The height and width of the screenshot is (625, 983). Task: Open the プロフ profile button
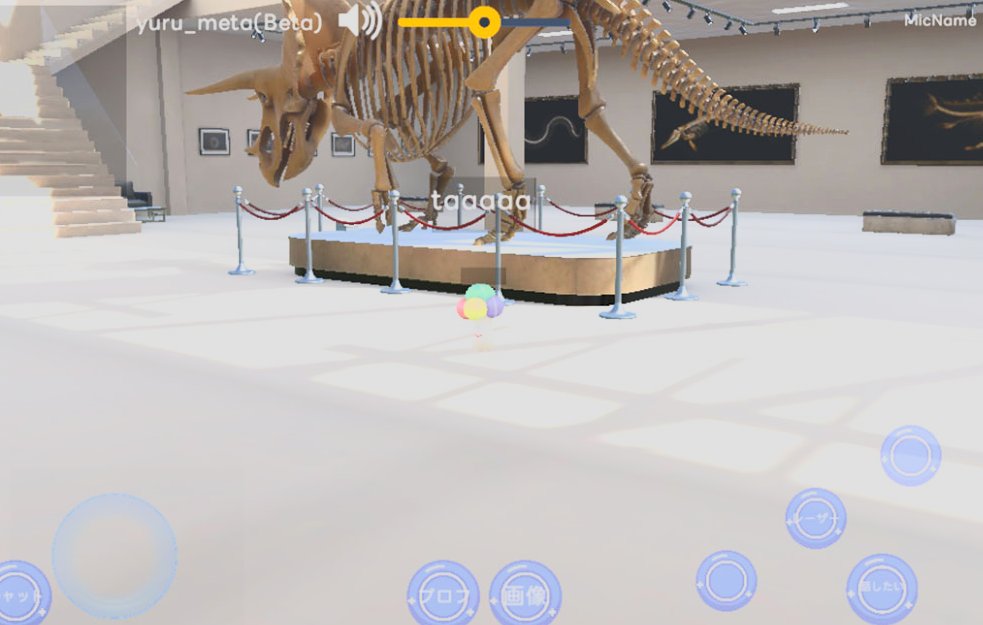(x=443, y=595)
